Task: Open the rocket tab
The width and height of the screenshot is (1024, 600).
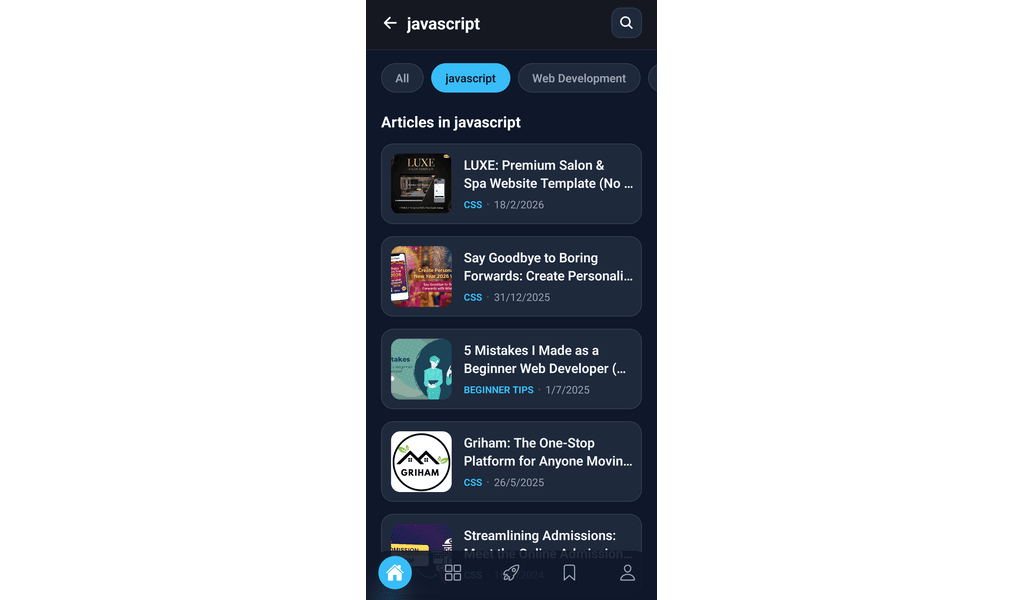Action: [511, 573]
